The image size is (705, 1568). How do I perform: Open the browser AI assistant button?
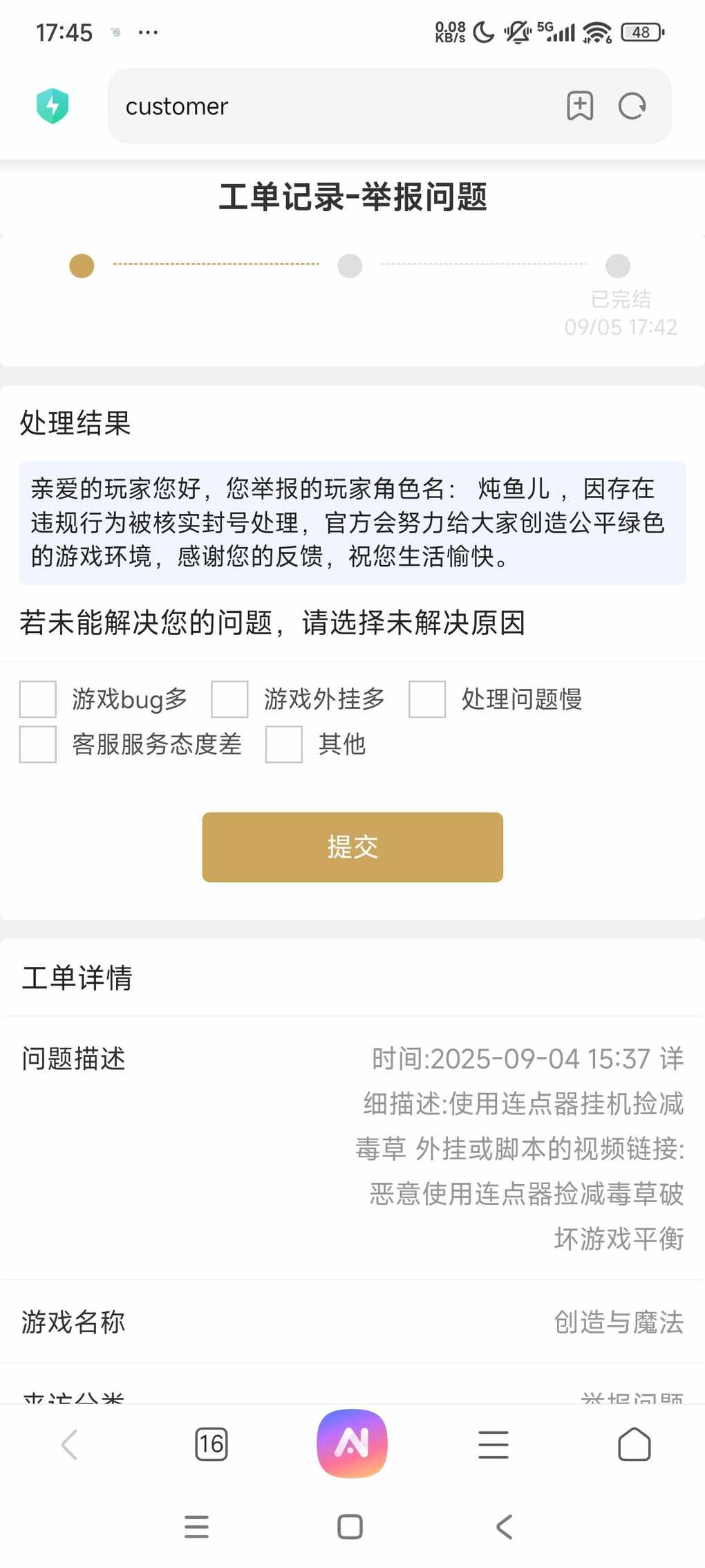click(x=352, y=1444)
